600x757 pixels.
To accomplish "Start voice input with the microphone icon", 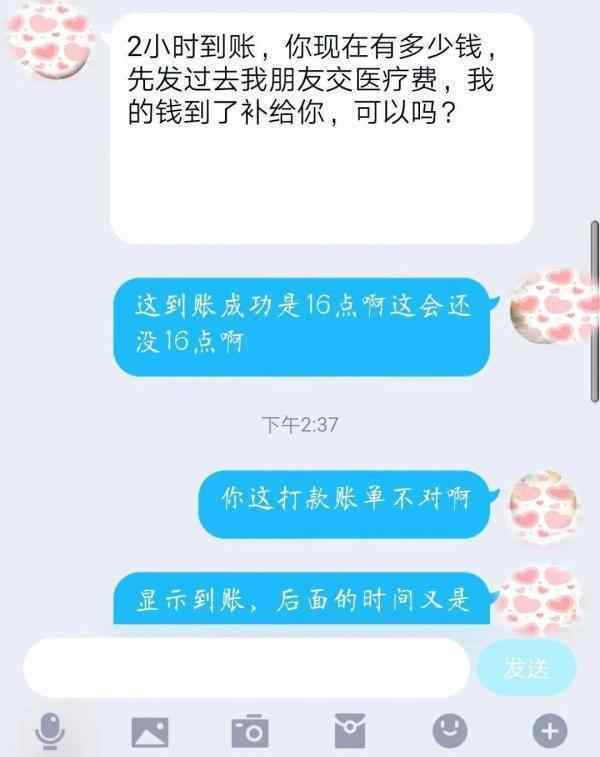I will (x=47, y=730).
